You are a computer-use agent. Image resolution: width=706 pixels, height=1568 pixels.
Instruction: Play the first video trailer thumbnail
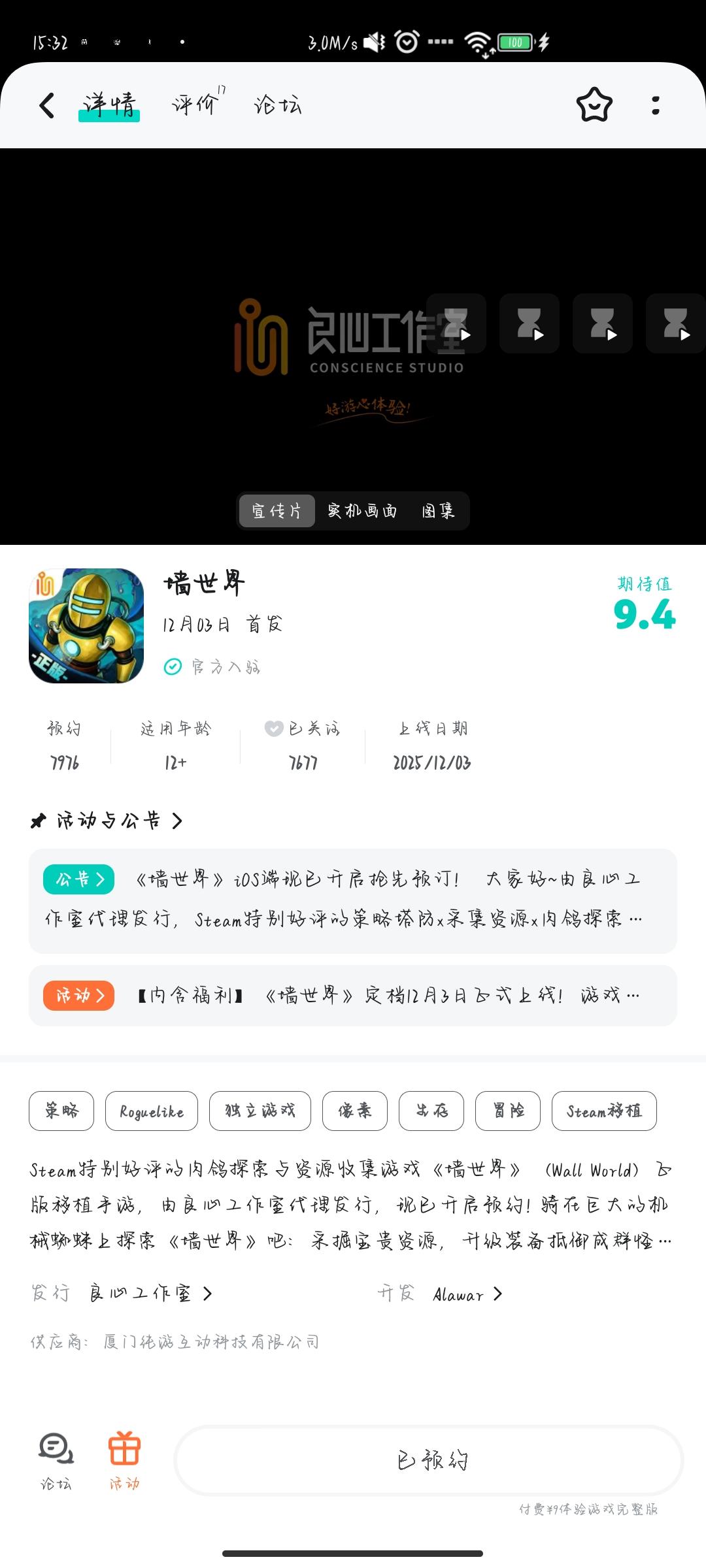point(458,325)
